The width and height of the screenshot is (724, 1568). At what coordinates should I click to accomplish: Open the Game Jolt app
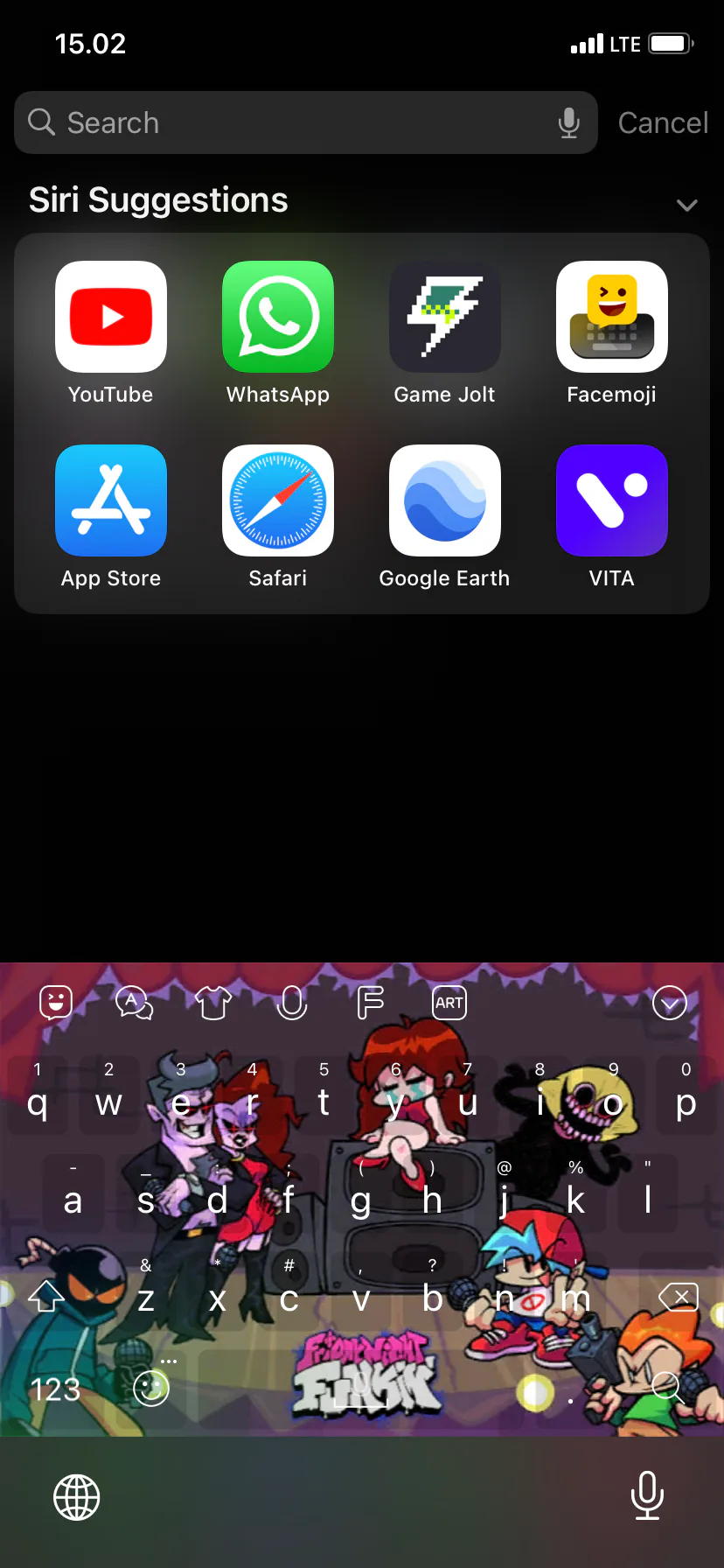[445, 317]
